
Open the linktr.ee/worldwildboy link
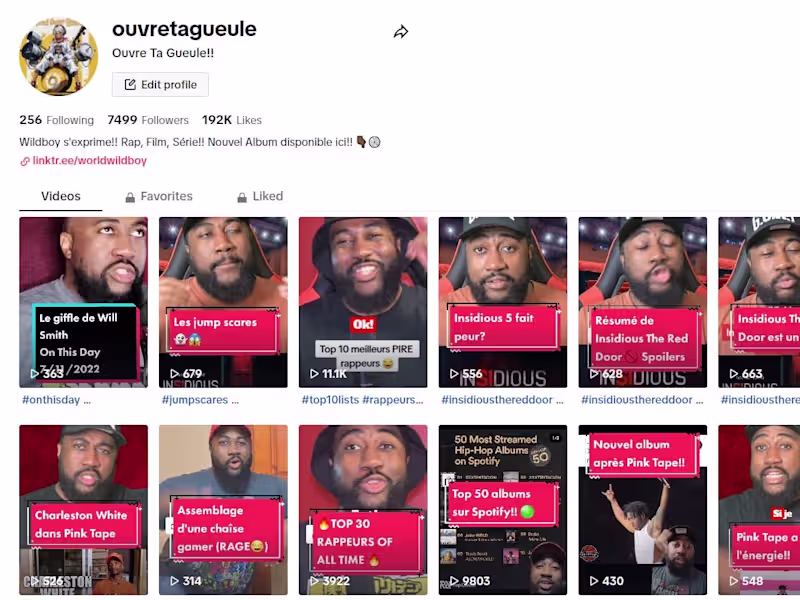[x=89, y=161]
